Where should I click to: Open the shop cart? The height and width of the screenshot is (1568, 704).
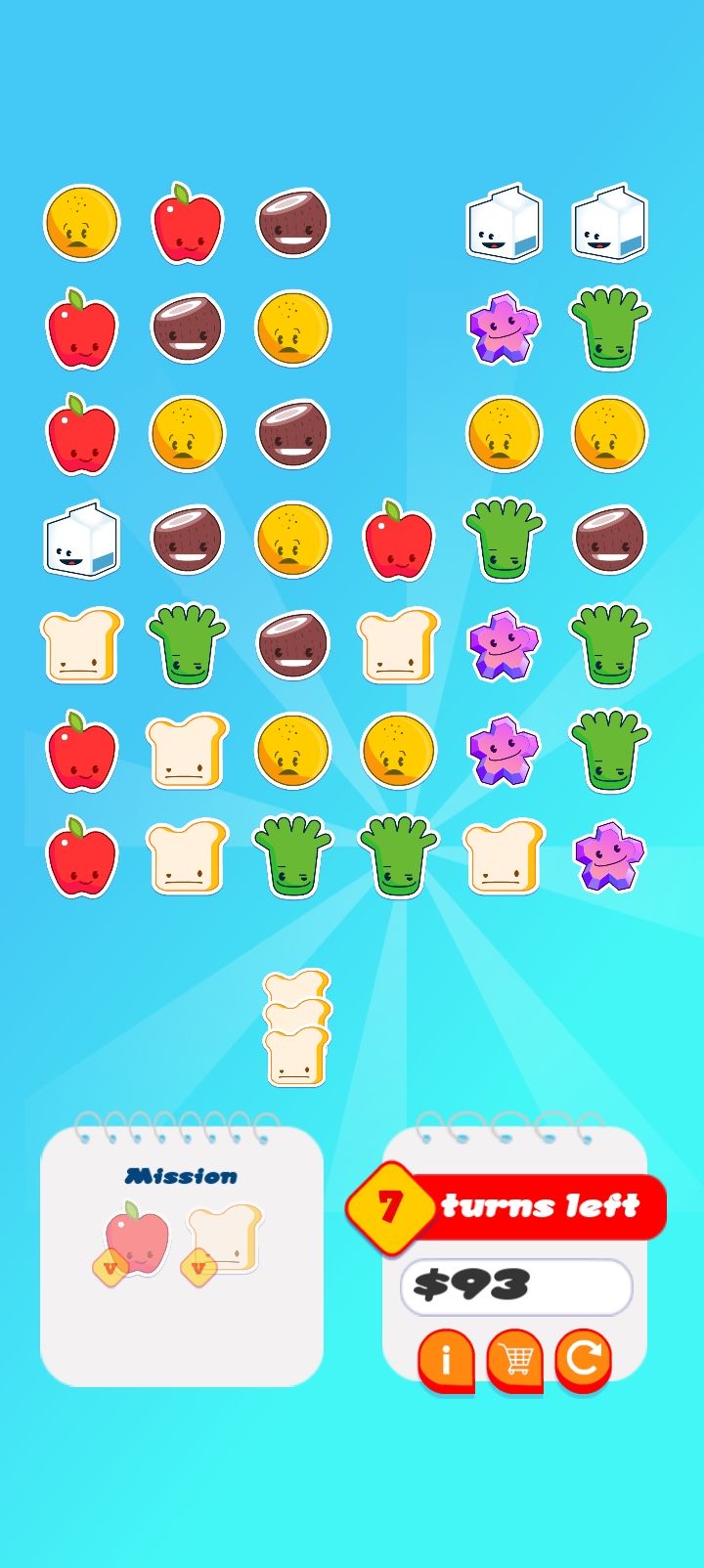[x=515, y=1359]
